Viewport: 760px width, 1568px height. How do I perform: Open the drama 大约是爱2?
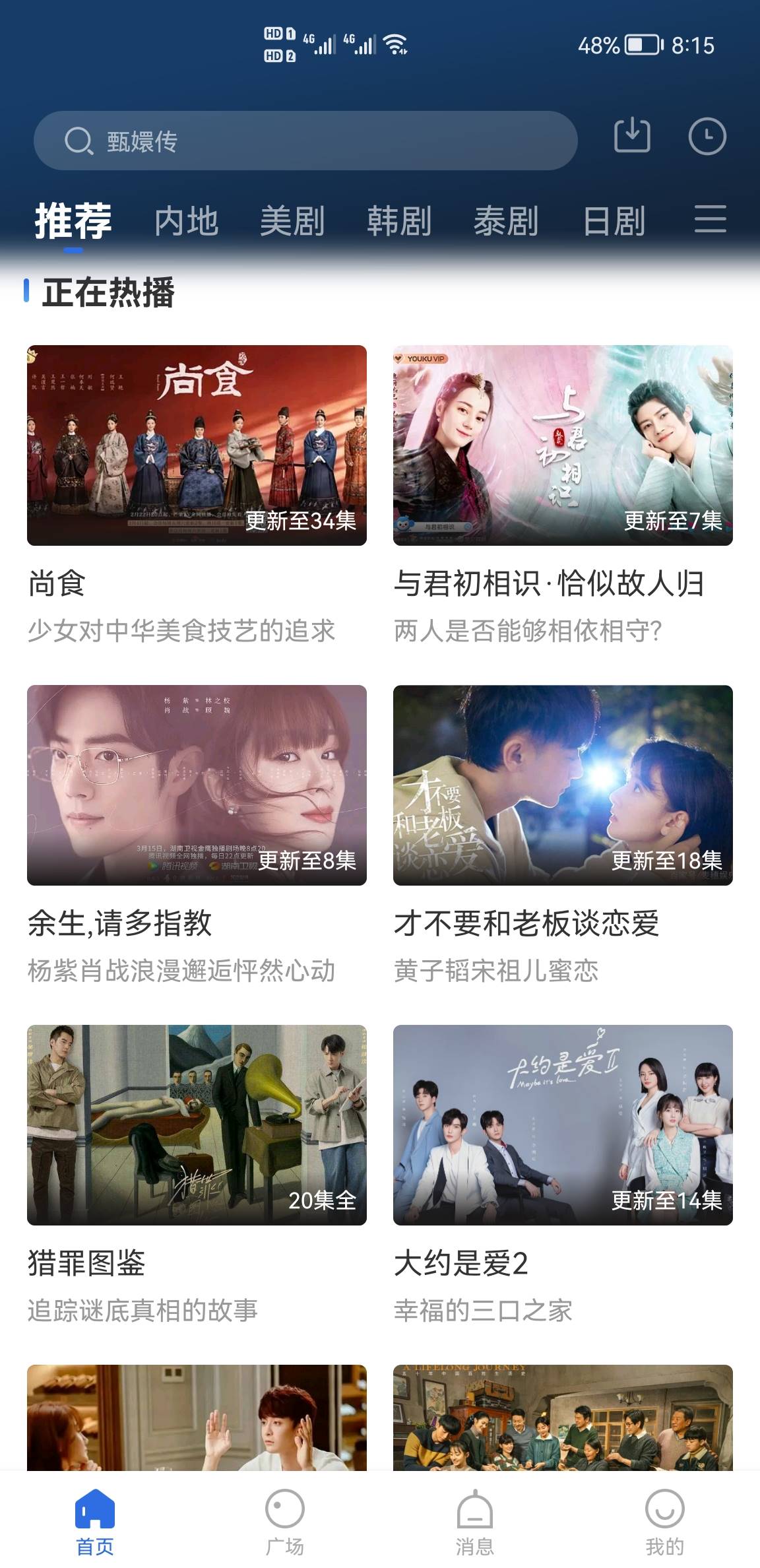563,1125
